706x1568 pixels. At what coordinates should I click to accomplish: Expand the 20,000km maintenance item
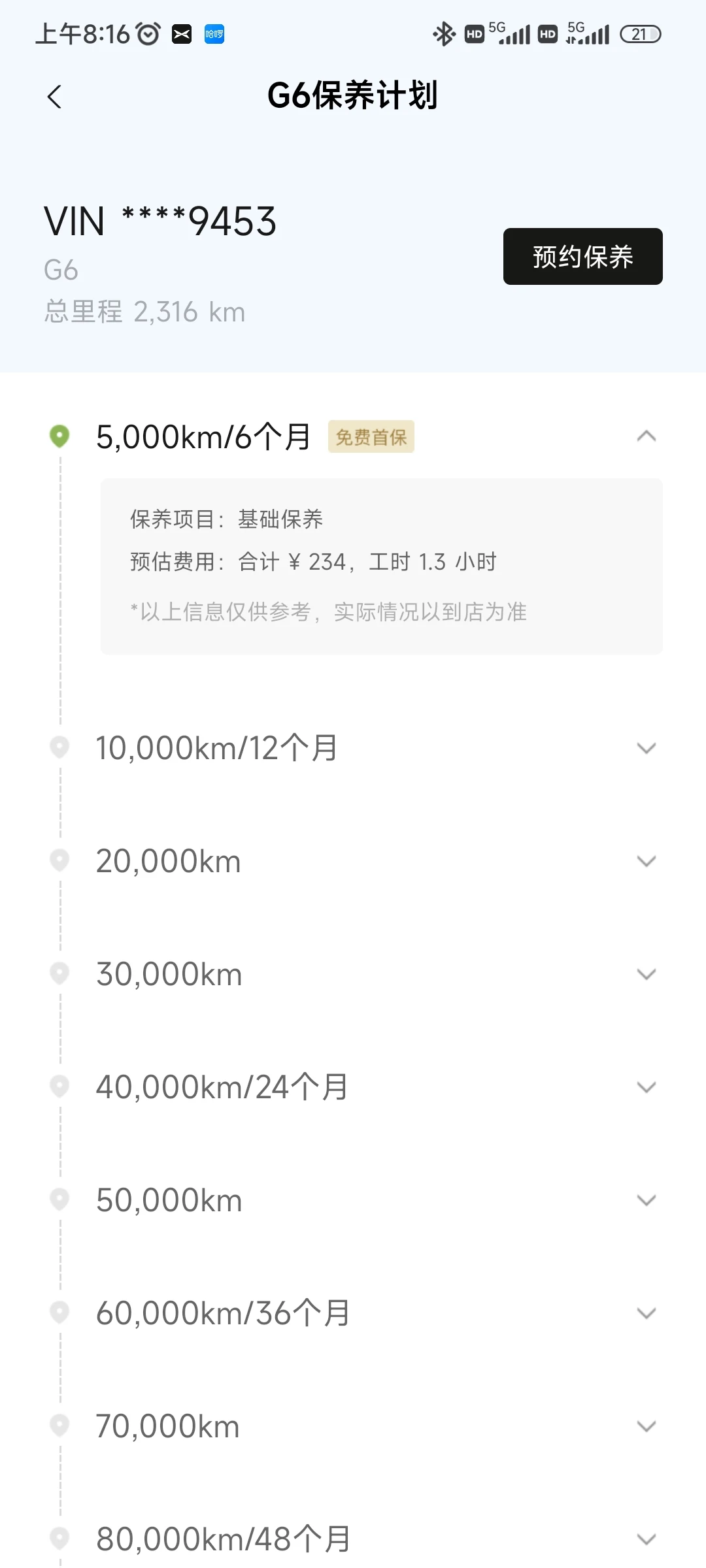point(646,861)
